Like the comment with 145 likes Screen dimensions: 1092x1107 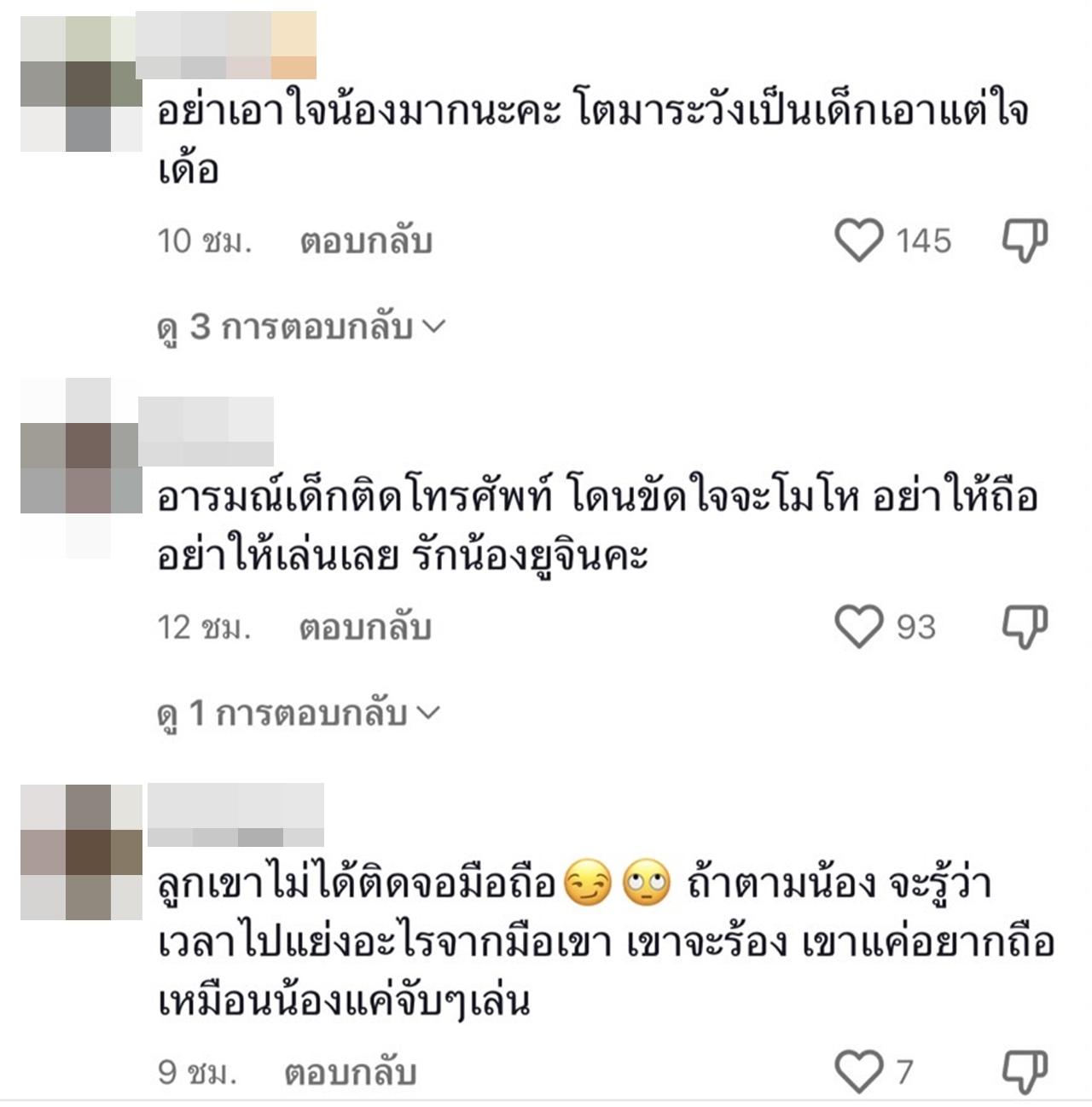(858, 241)
